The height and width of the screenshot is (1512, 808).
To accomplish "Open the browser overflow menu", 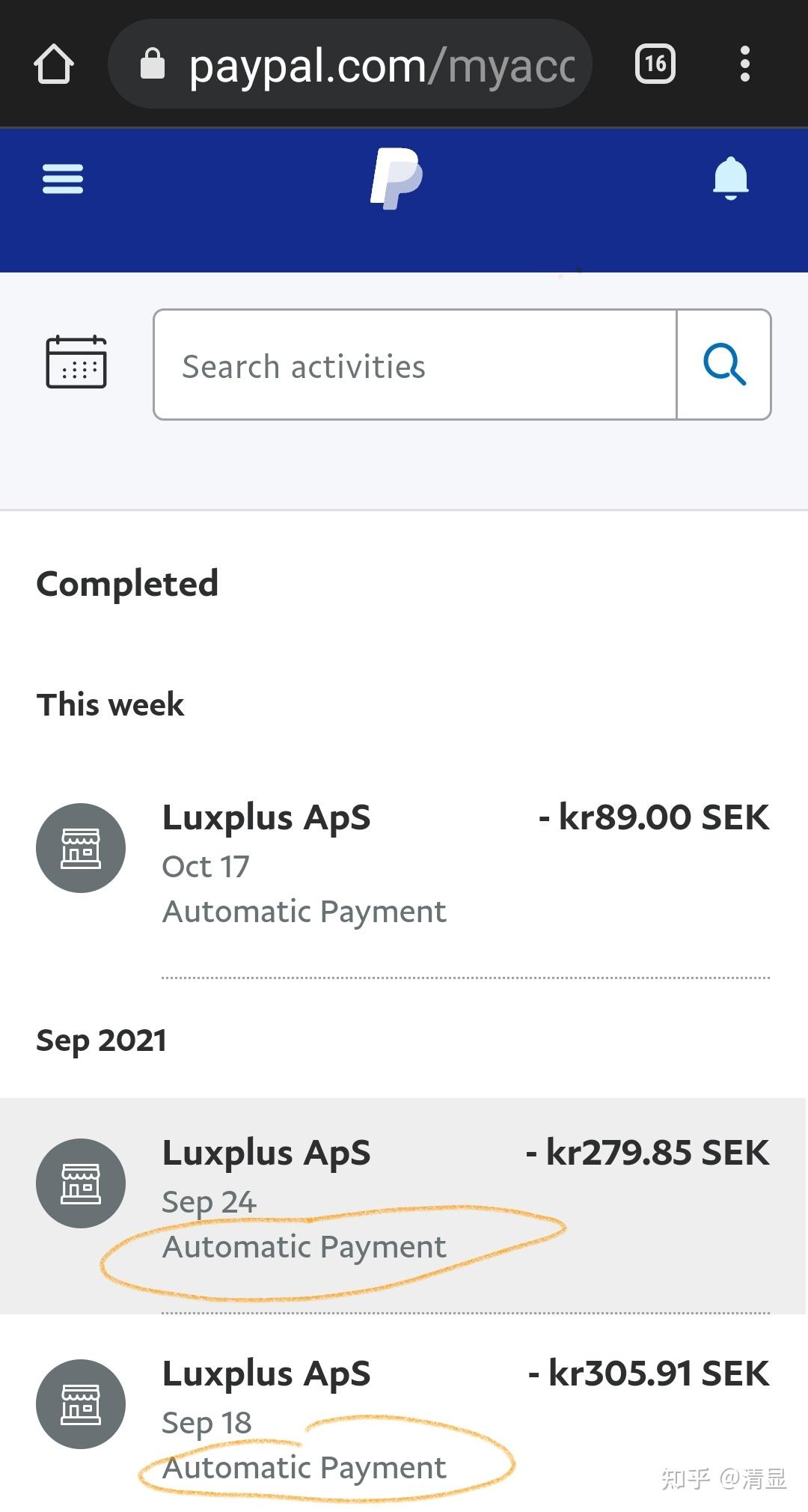I will point(744,64).
